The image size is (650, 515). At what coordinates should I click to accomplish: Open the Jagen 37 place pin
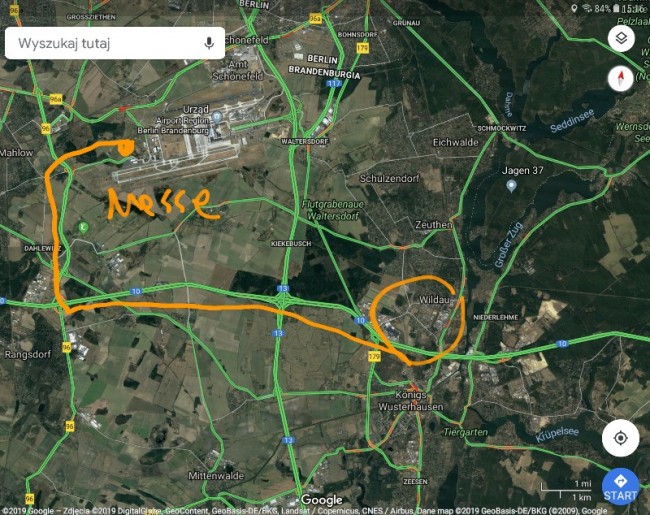tap(511, 186)
